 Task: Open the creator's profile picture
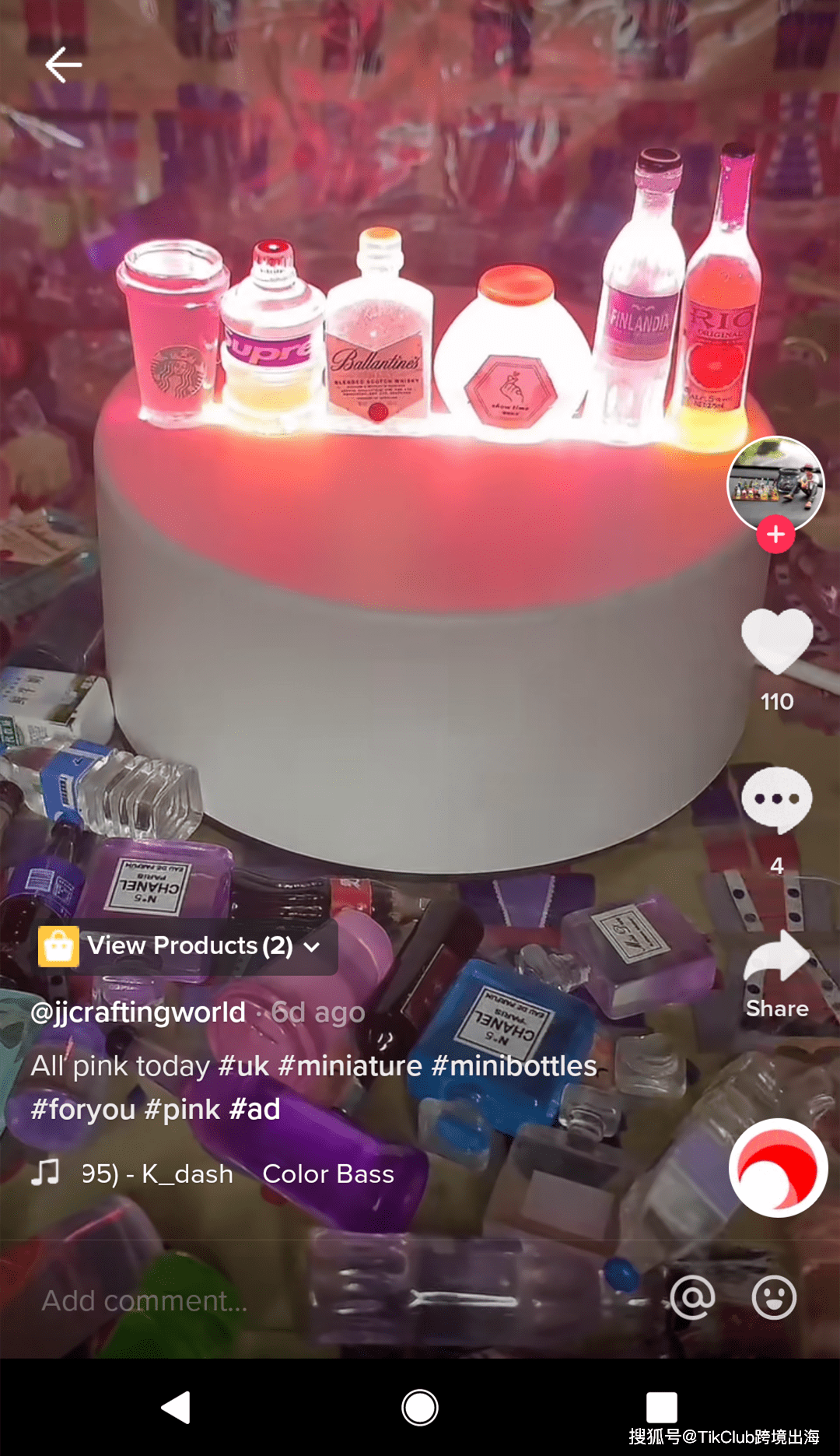(x=775, y=482)
